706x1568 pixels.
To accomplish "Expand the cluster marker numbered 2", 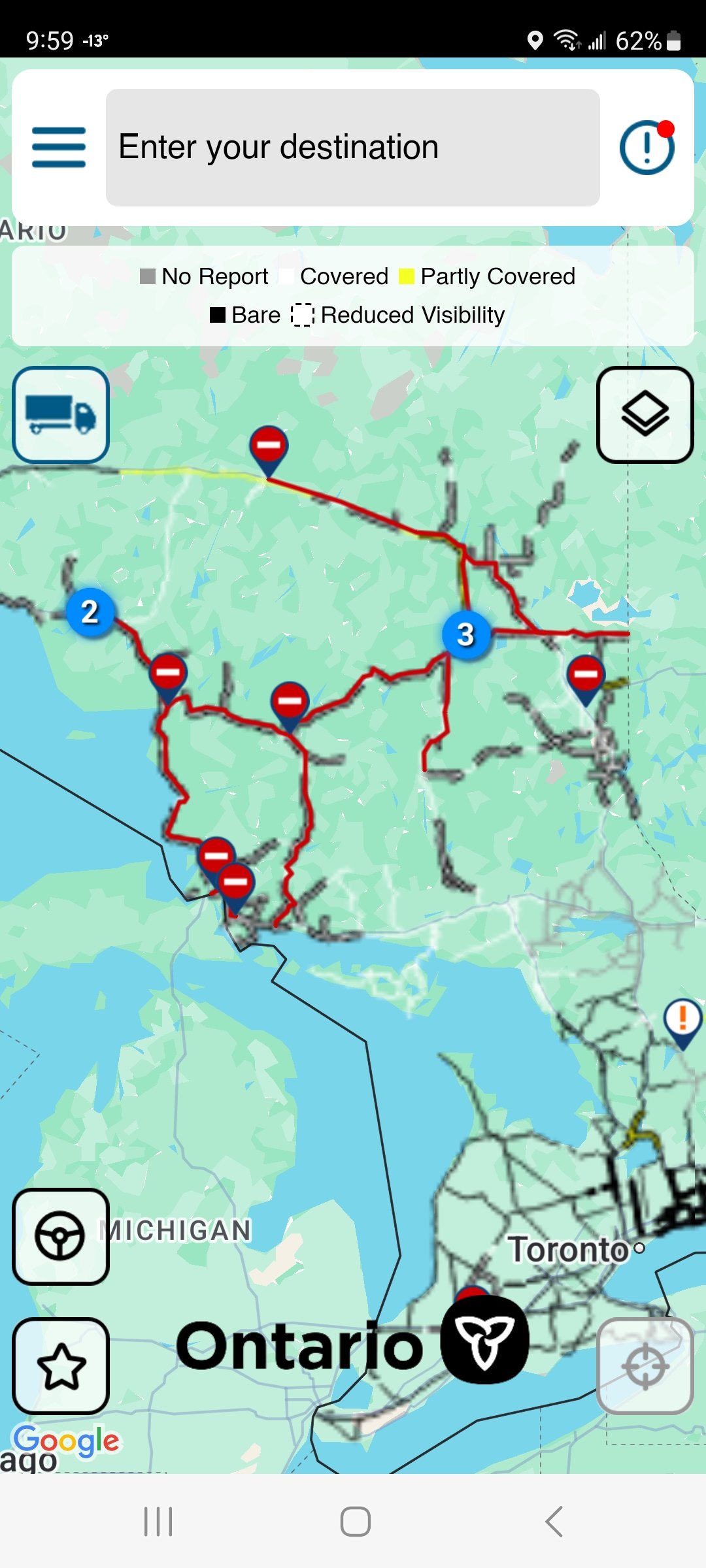I will (90, 612).
